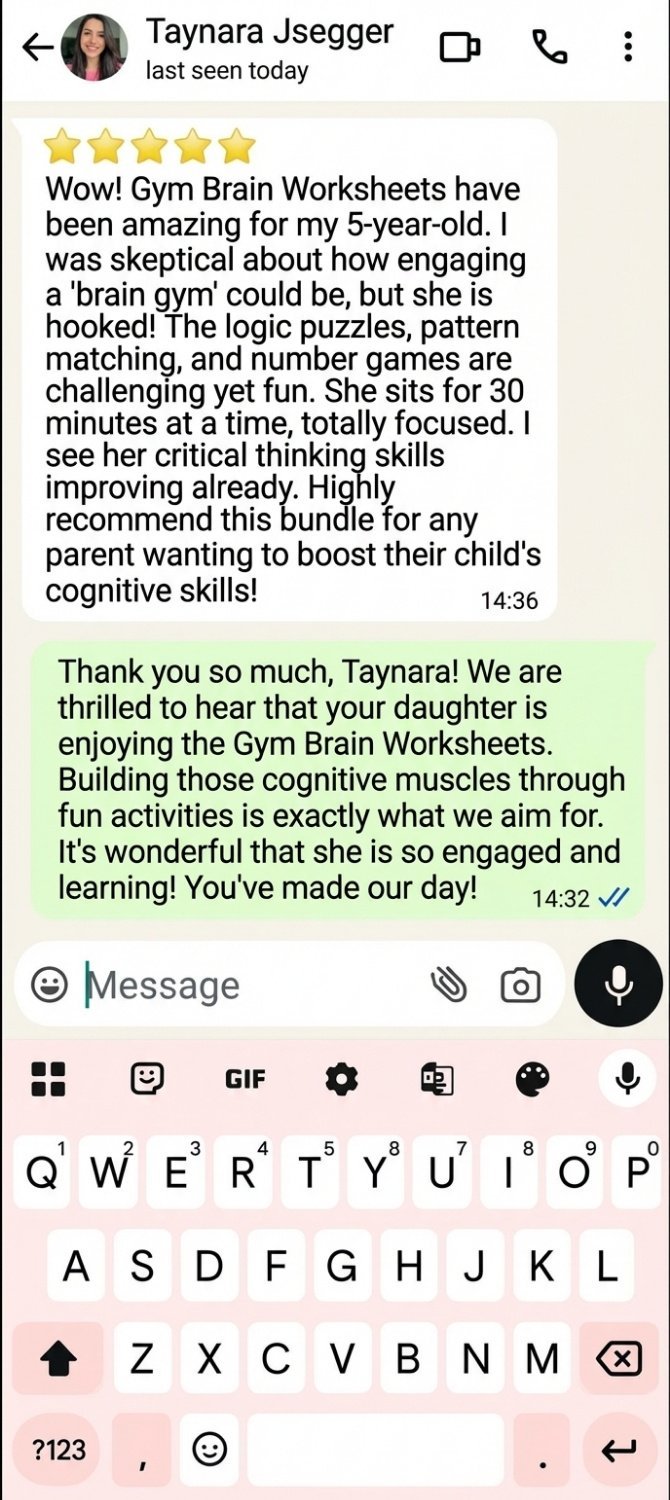670x1500 pixels.
Task: Attach a file with the paperclip
Action: 449,985
